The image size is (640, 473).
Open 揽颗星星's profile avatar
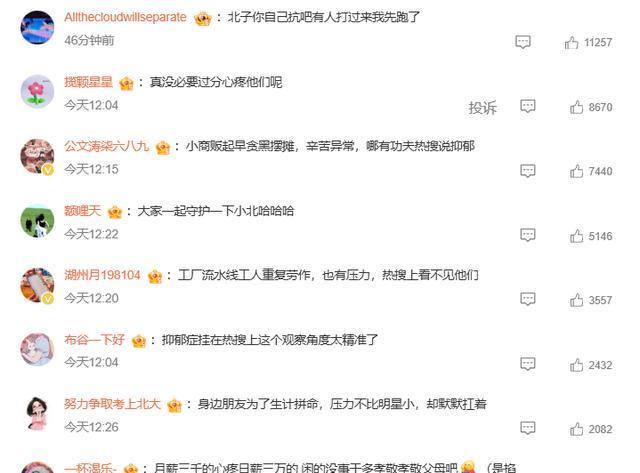[37, 92]
